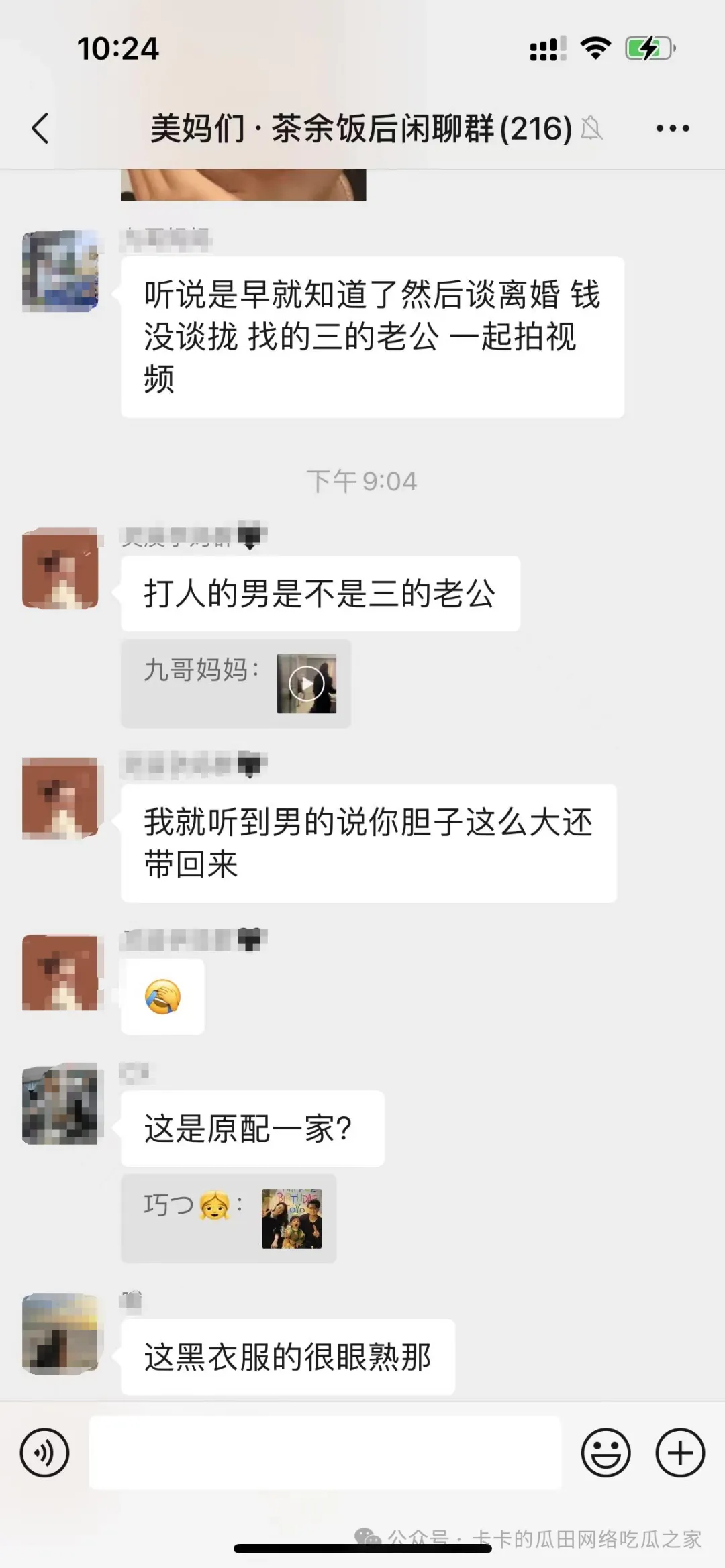Switch to voice message input
This screenshot has width=725, height=1568.
pyautogui.click(x=44, y=1453)
